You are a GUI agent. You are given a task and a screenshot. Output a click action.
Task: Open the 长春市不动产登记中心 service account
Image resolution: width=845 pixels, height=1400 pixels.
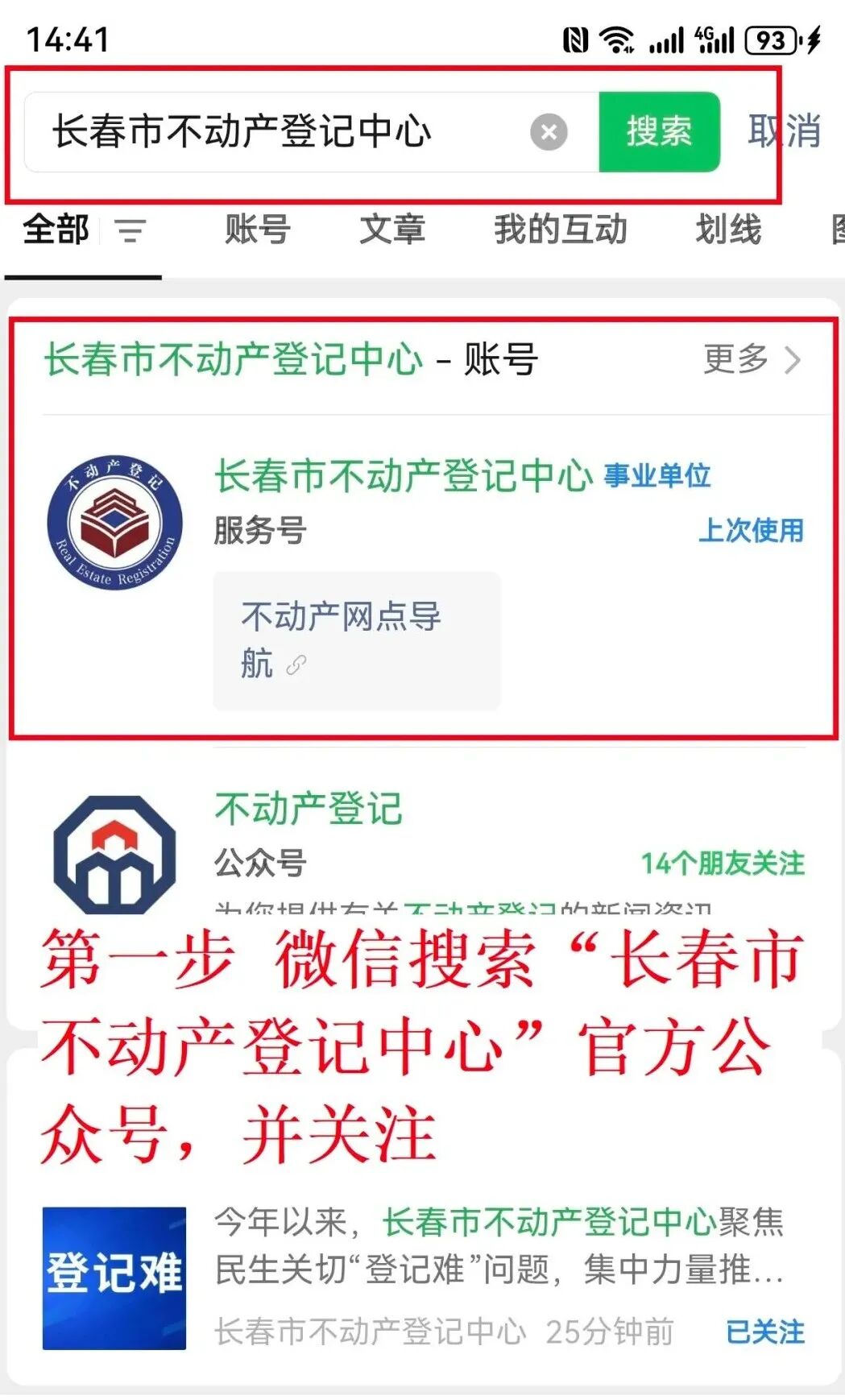tap(403, 477)
